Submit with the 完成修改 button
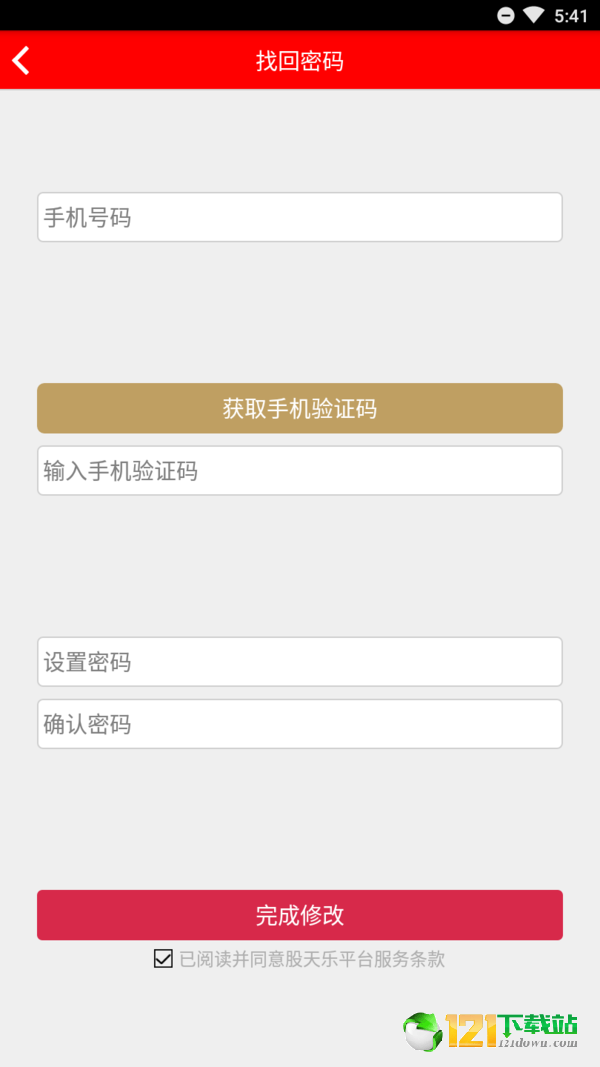This screenshot has height=1067, width=600. 300,915
